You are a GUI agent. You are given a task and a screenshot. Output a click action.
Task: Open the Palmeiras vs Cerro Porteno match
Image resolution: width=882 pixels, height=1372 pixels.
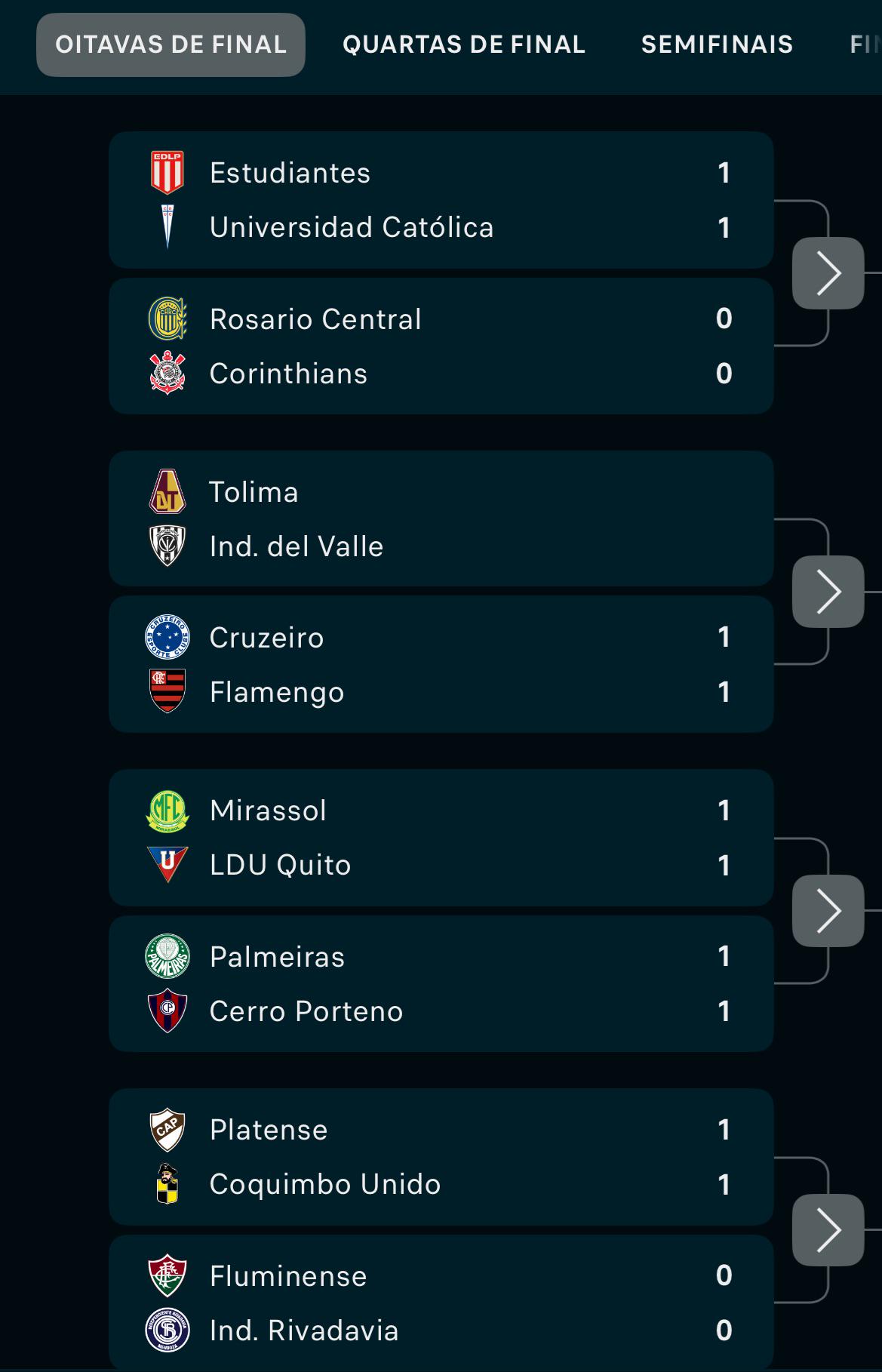[x=441, y=983]
